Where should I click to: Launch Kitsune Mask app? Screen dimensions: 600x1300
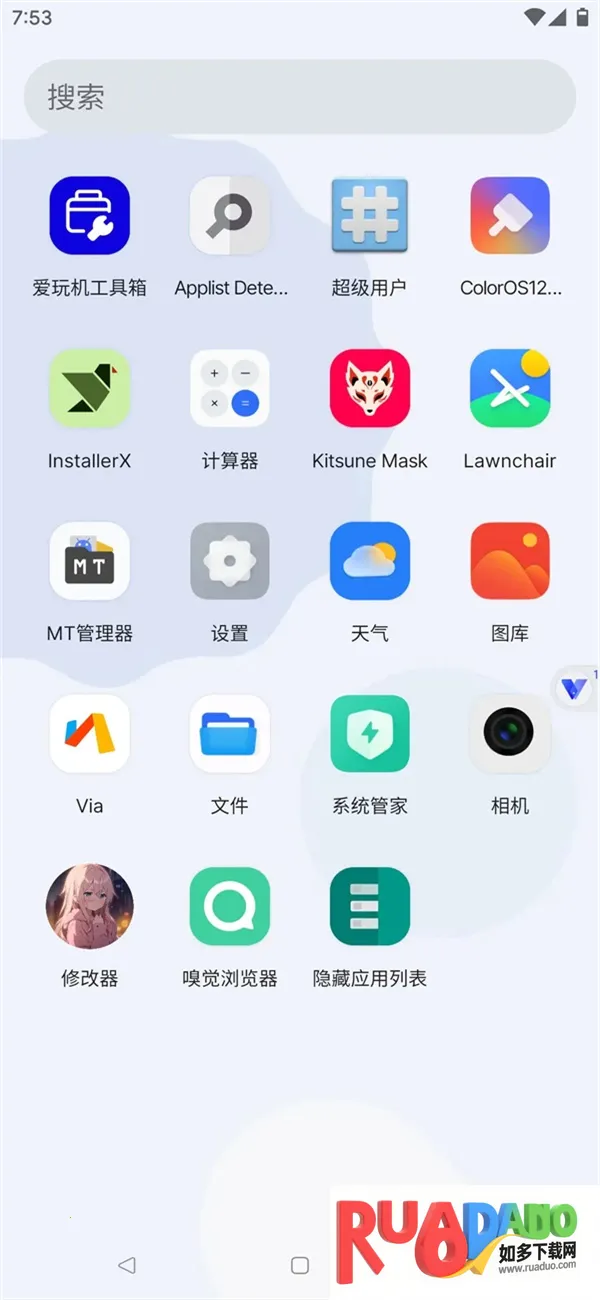pos(370,389)
